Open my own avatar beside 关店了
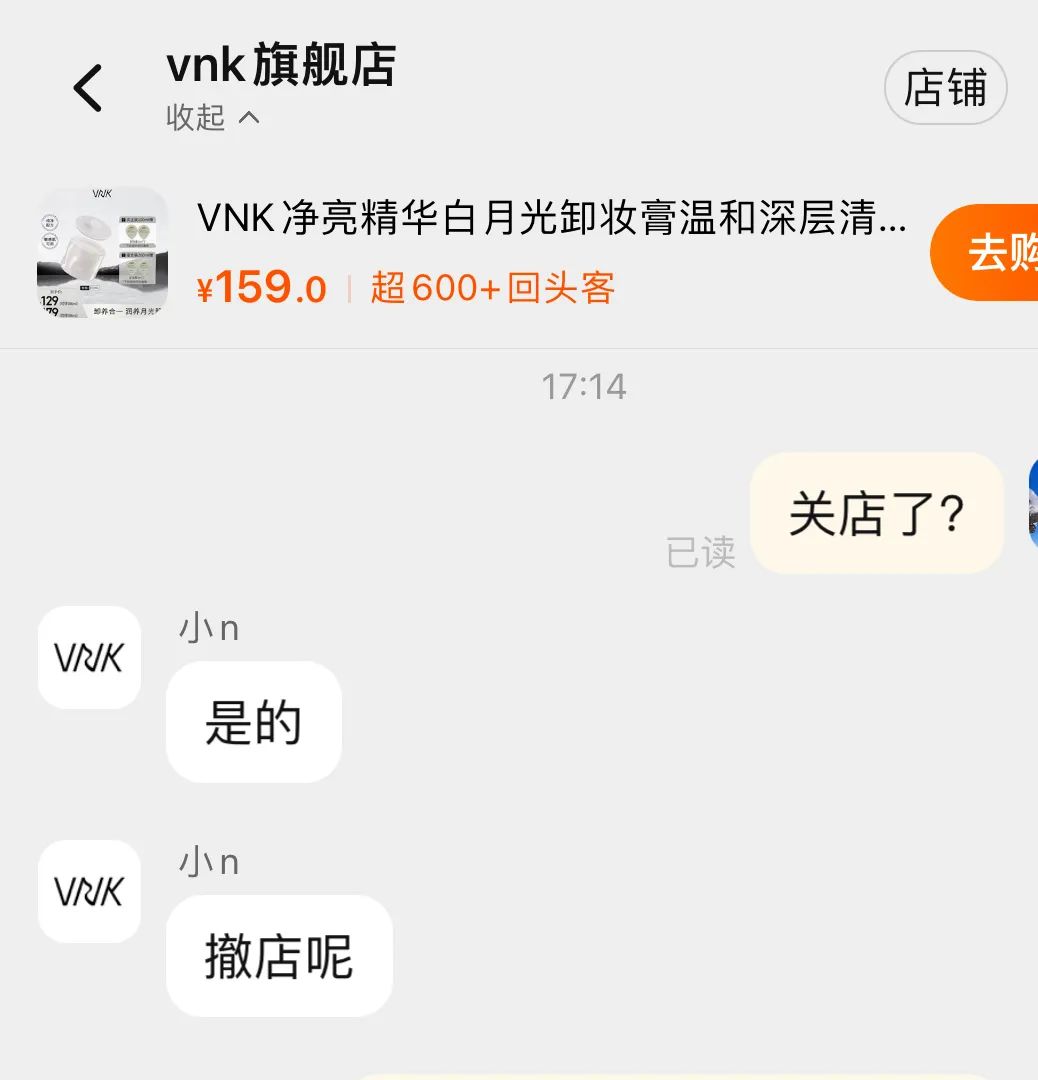The image size is (1038, 1080). [1031, 509]
